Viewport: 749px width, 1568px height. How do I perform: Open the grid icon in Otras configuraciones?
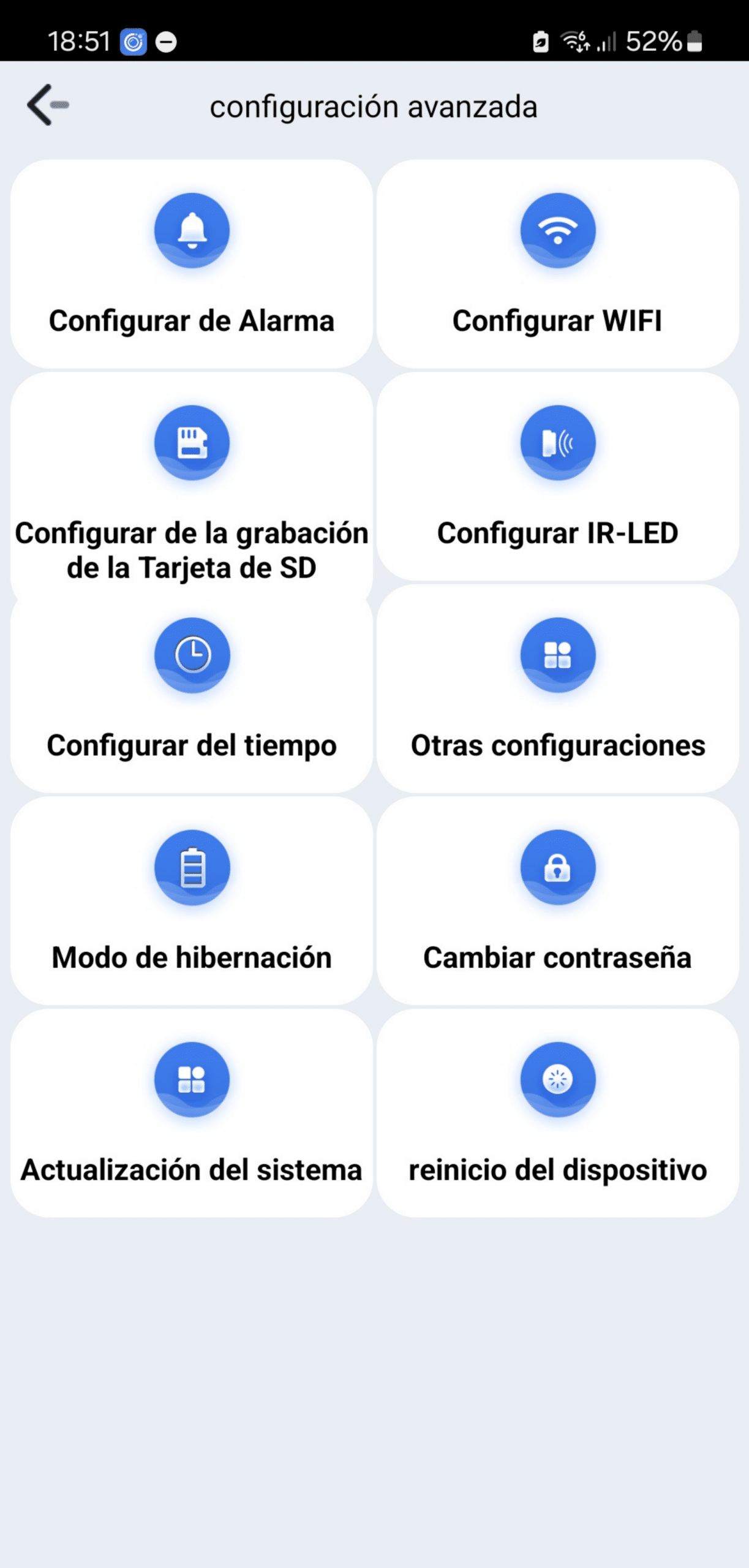coord(558,655)
